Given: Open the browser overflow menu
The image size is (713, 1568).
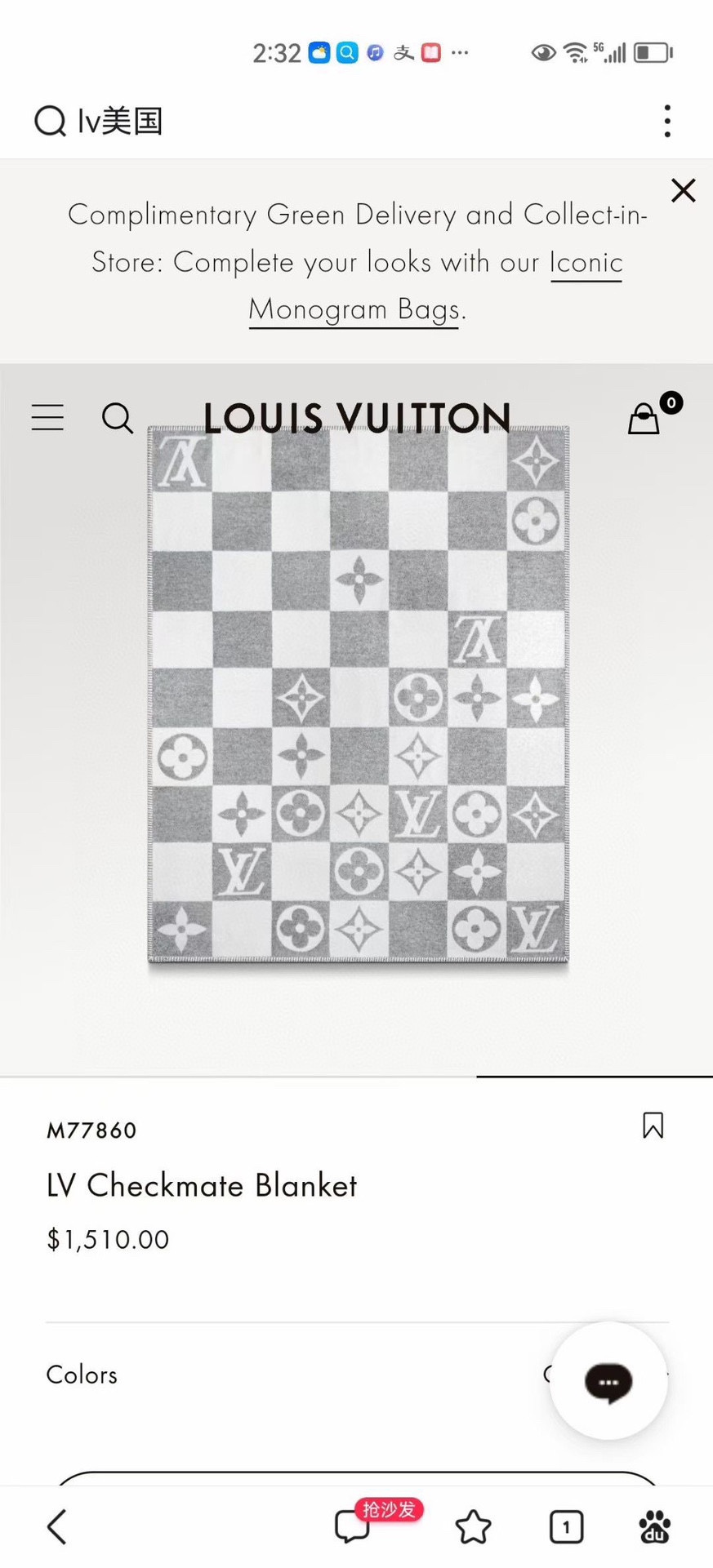Looking at the screenshot, I should pyautogui.click(x=667, y=121).
